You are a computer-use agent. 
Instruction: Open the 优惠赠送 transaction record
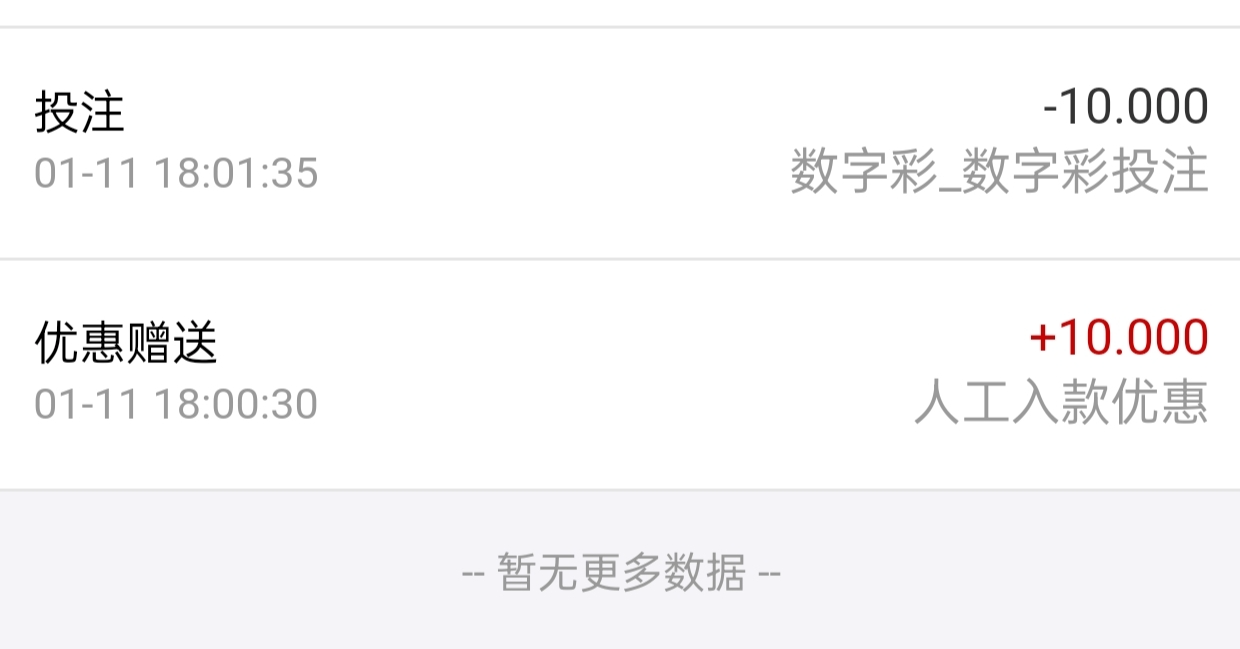tap(620, 373)
